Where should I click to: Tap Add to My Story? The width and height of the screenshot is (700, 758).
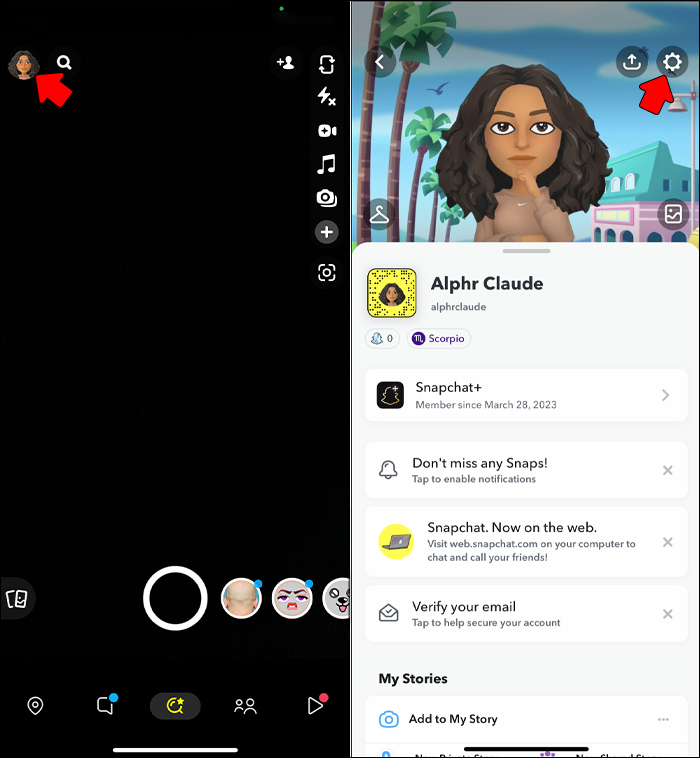pos(453,719)
